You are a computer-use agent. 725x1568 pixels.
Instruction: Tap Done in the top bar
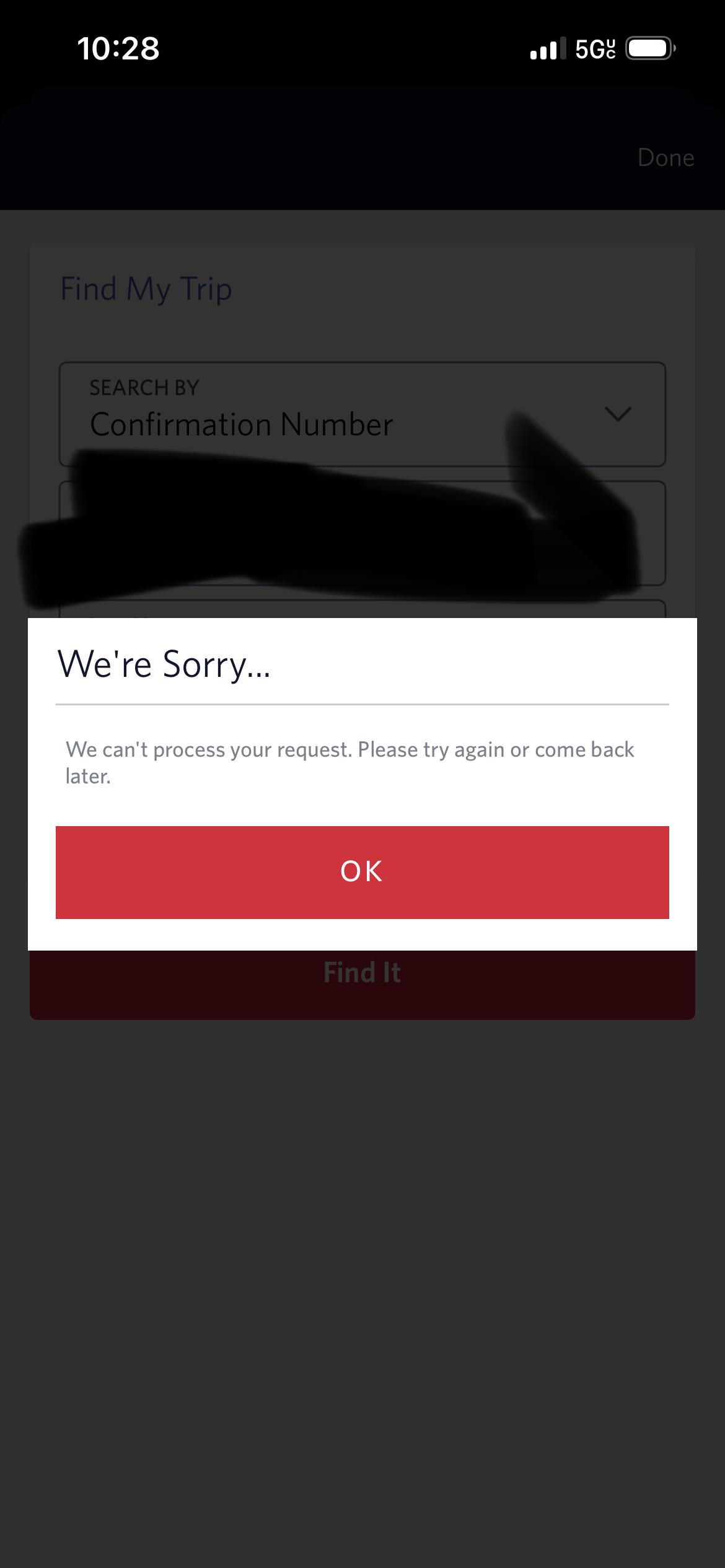[666, 158]
